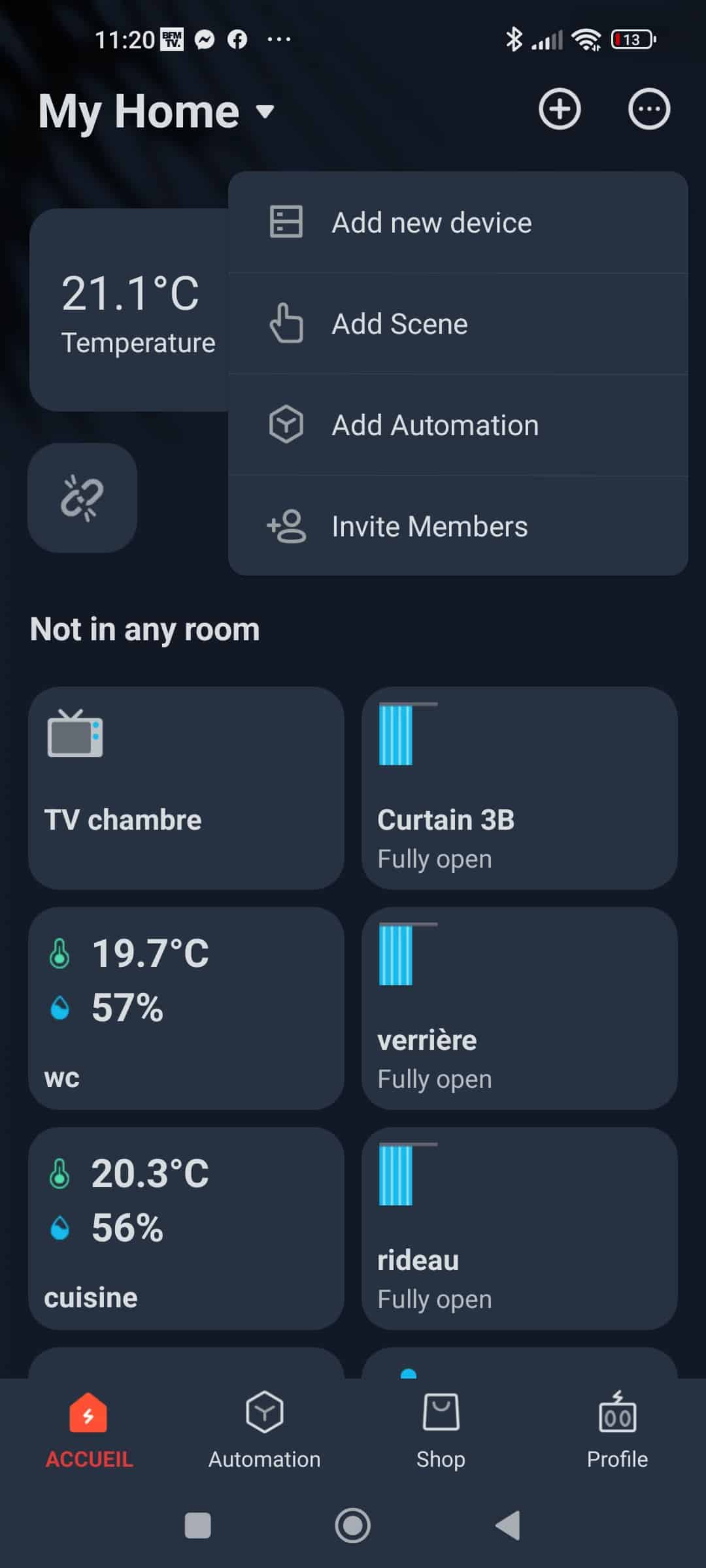Open the three-dot more options icon
706x1568 pixels.
(649, 109)
